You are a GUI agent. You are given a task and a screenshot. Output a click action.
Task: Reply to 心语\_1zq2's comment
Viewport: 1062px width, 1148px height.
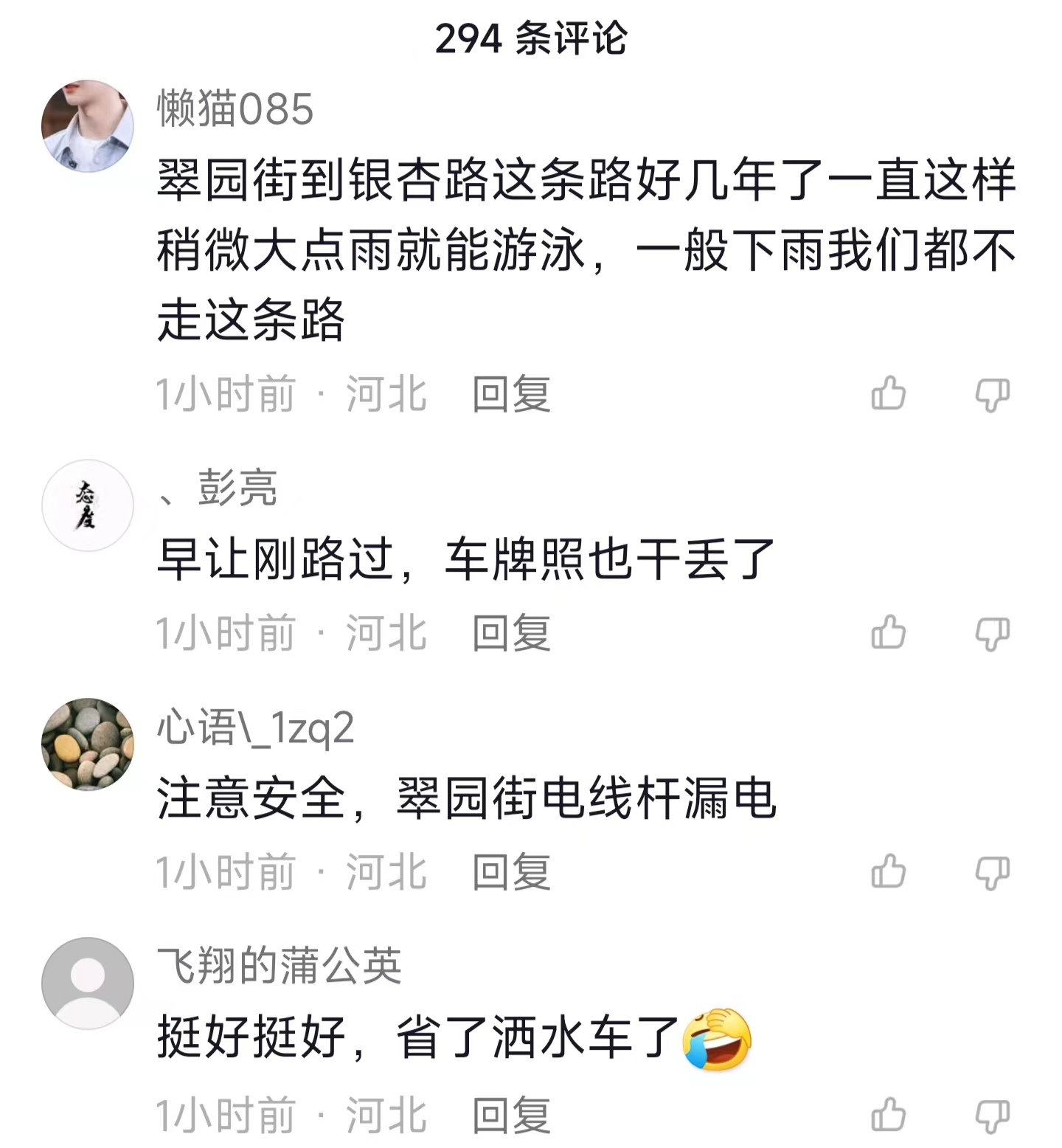511,872
